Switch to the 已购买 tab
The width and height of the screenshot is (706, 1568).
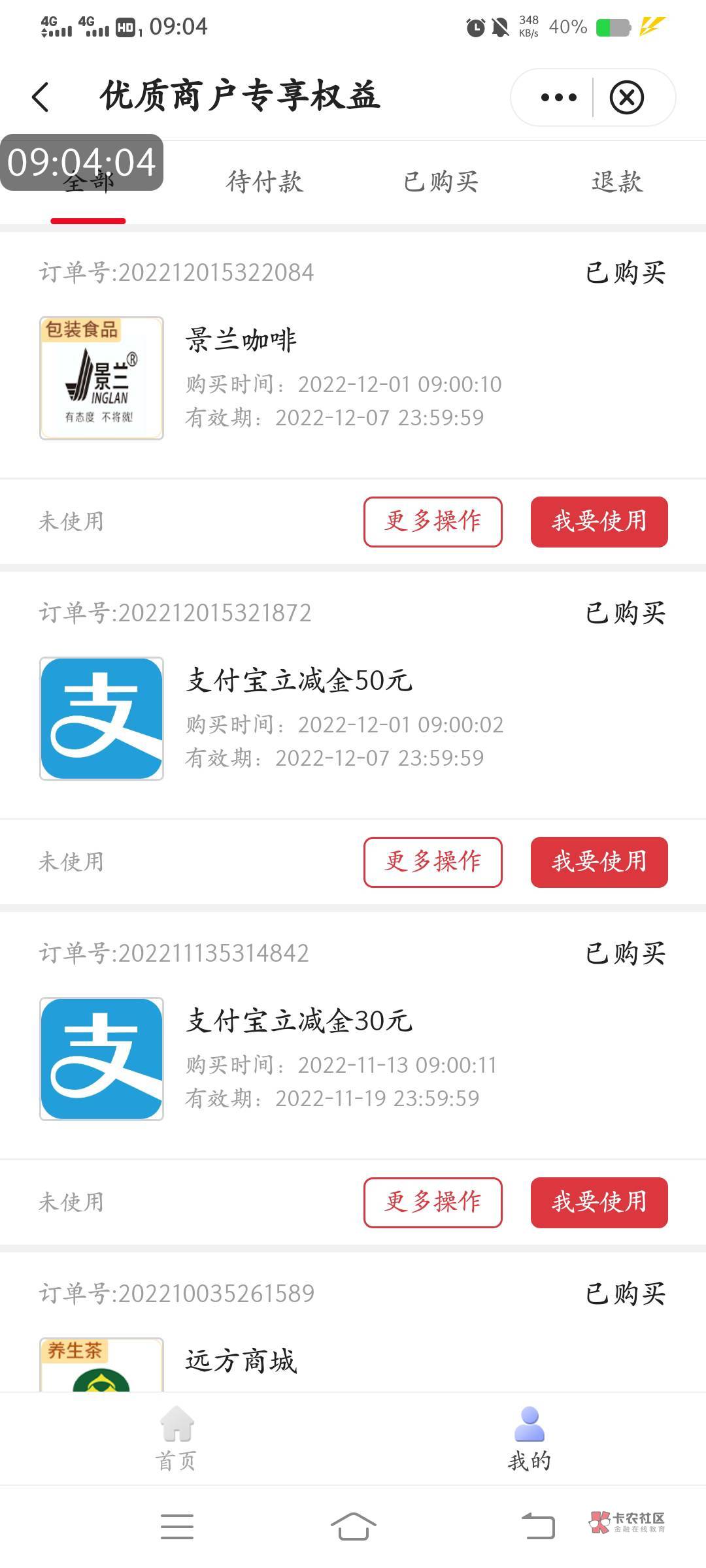click(x=441, y=182)
